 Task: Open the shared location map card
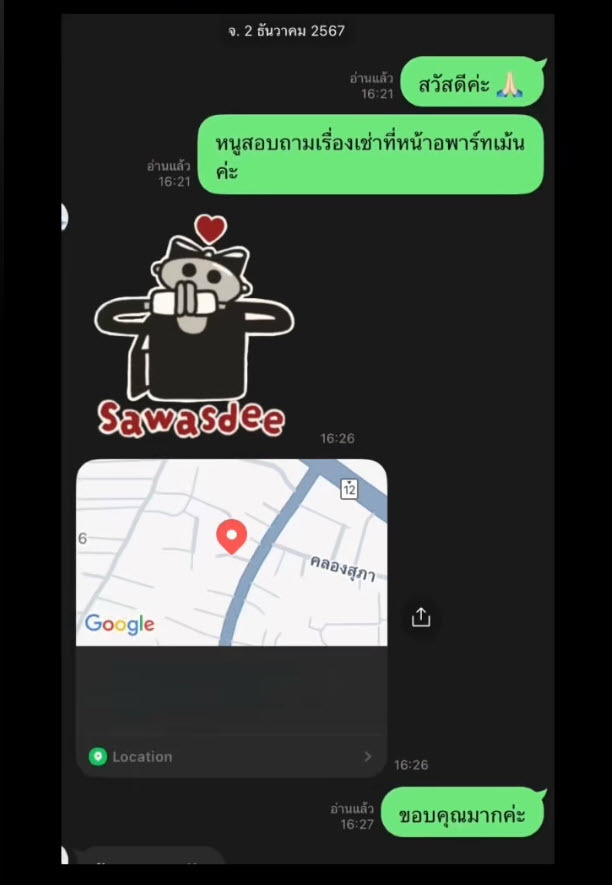point(231,553)
